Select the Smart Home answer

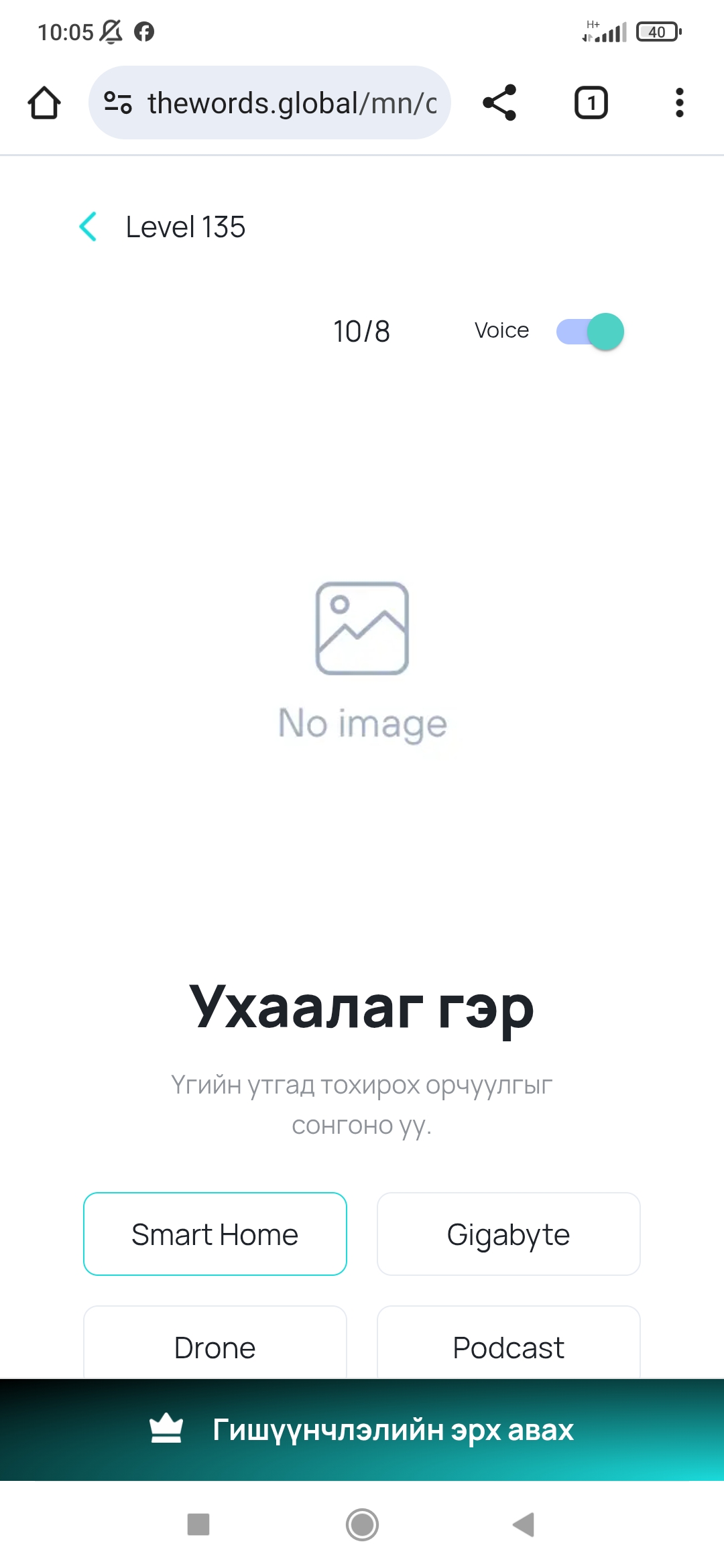coord(215,1234)
